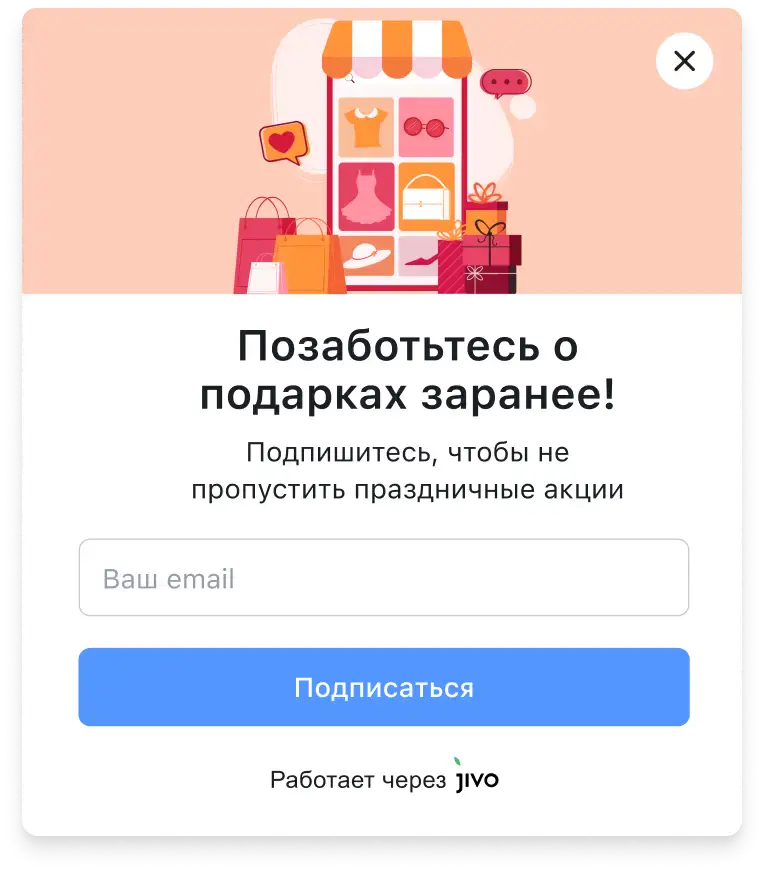This screenshot has width=762, height=880.
Task: Close the holiday gifts popup
Action: pyautogui.click(x=684, y=61)
